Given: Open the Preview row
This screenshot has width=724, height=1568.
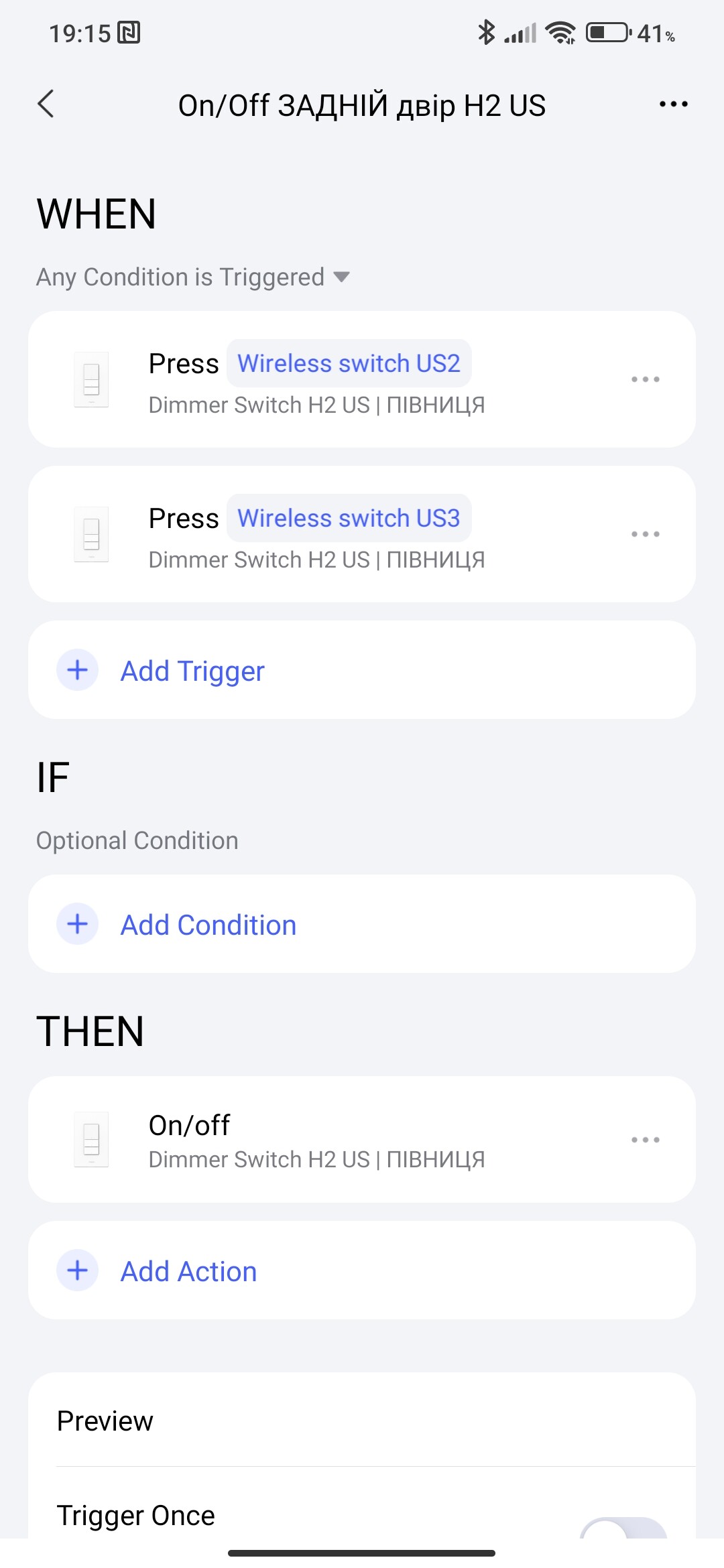Looking at the screenshot, I should (362, 1421).
